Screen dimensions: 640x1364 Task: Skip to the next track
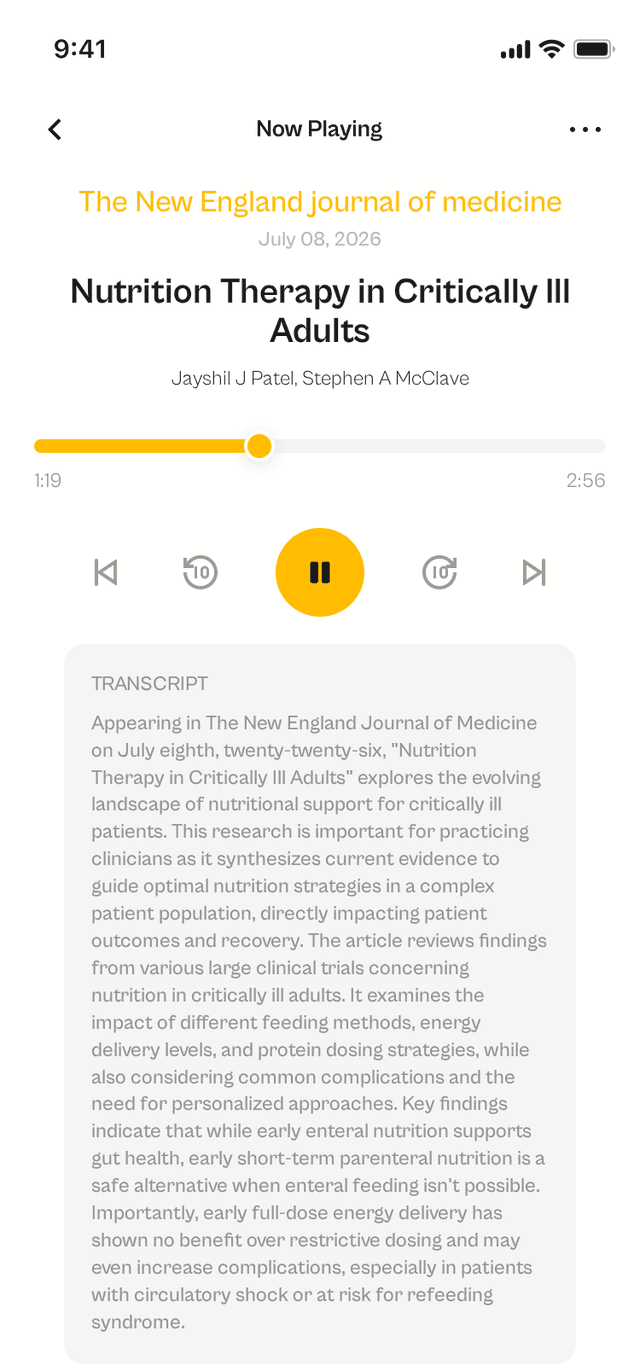coord(535,572)
